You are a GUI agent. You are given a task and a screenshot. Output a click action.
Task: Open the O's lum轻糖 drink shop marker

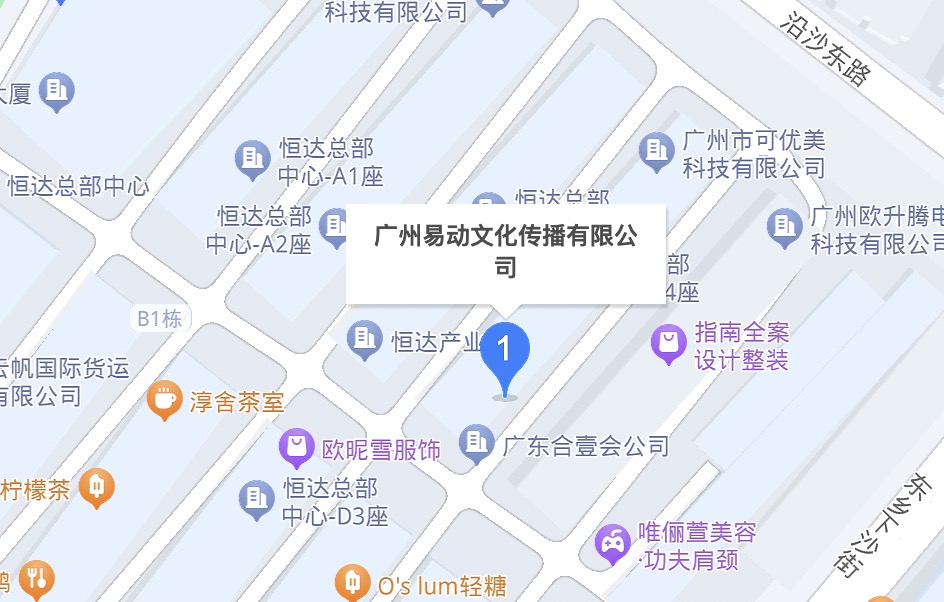click(351, 583)
